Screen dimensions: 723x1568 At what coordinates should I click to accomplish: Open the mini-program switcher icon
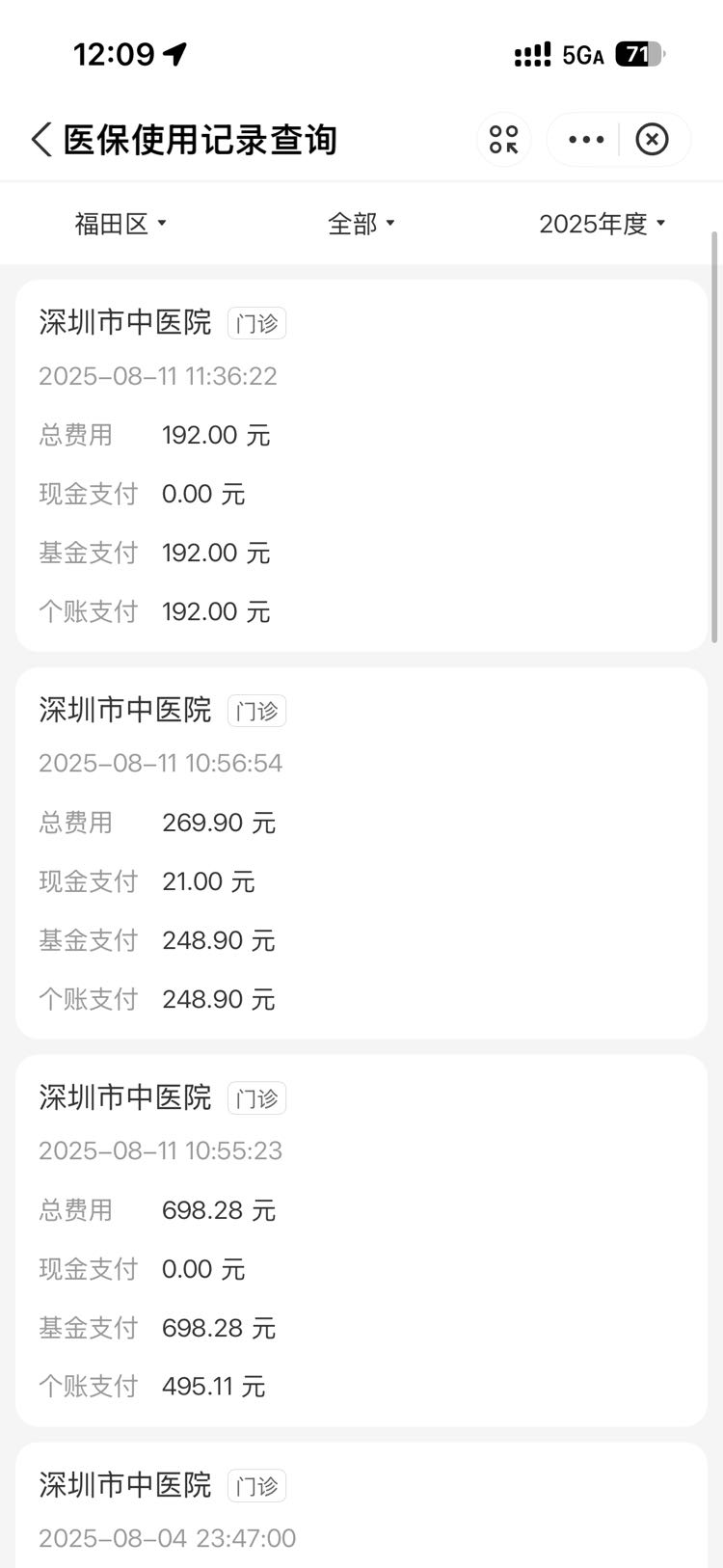(503, 140)
